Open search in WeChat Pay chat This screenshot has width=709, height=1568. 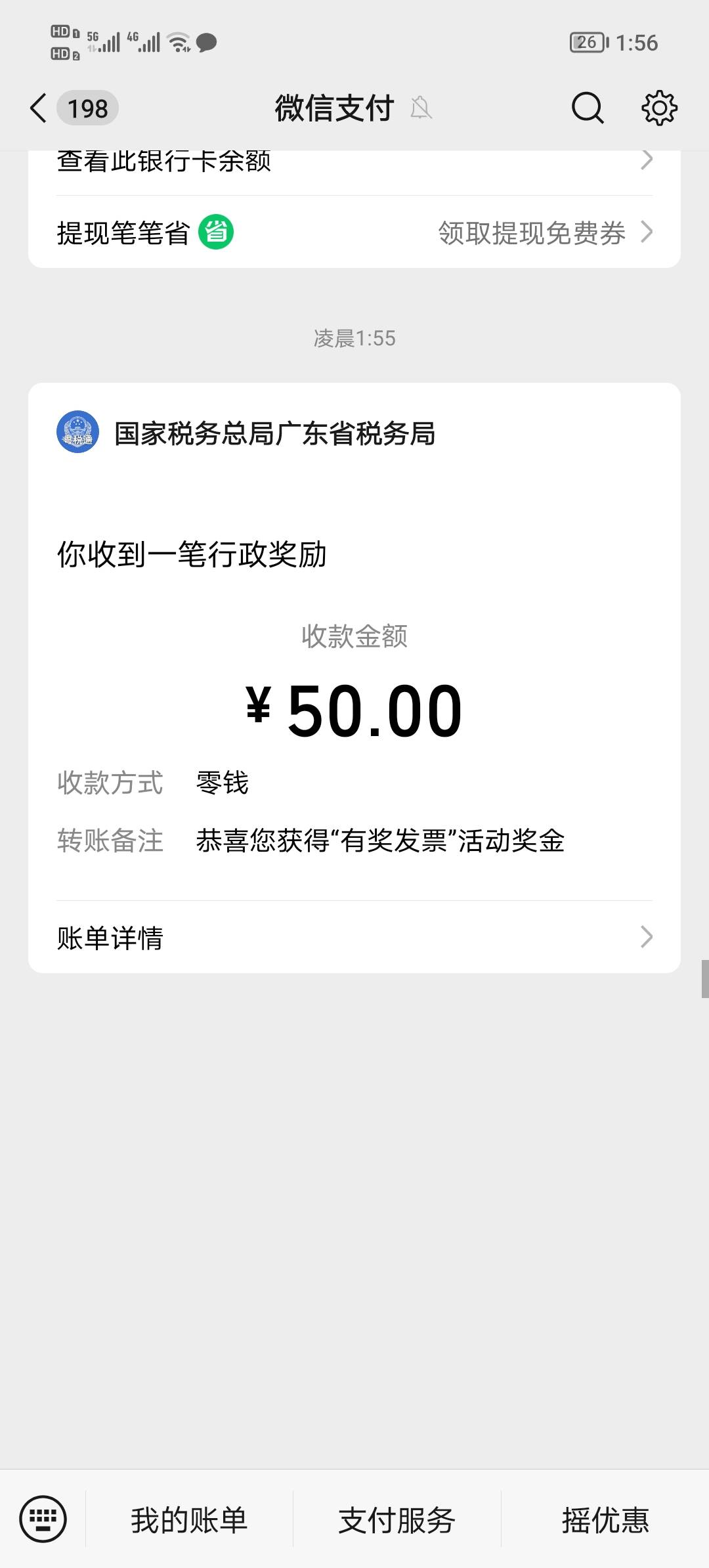tap(588, 108)
